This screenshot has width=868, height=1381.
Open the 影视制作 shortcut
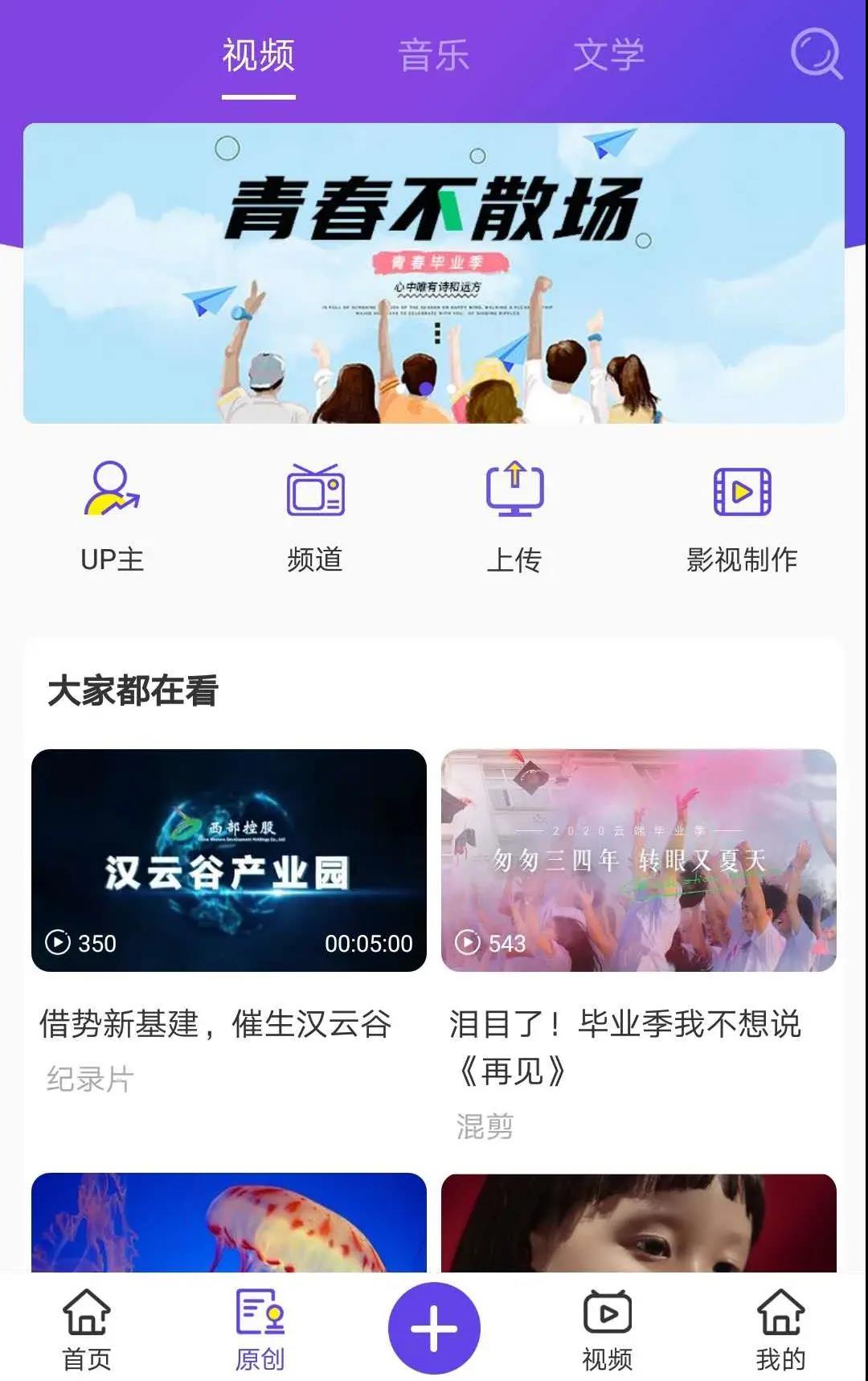point(742,516)
